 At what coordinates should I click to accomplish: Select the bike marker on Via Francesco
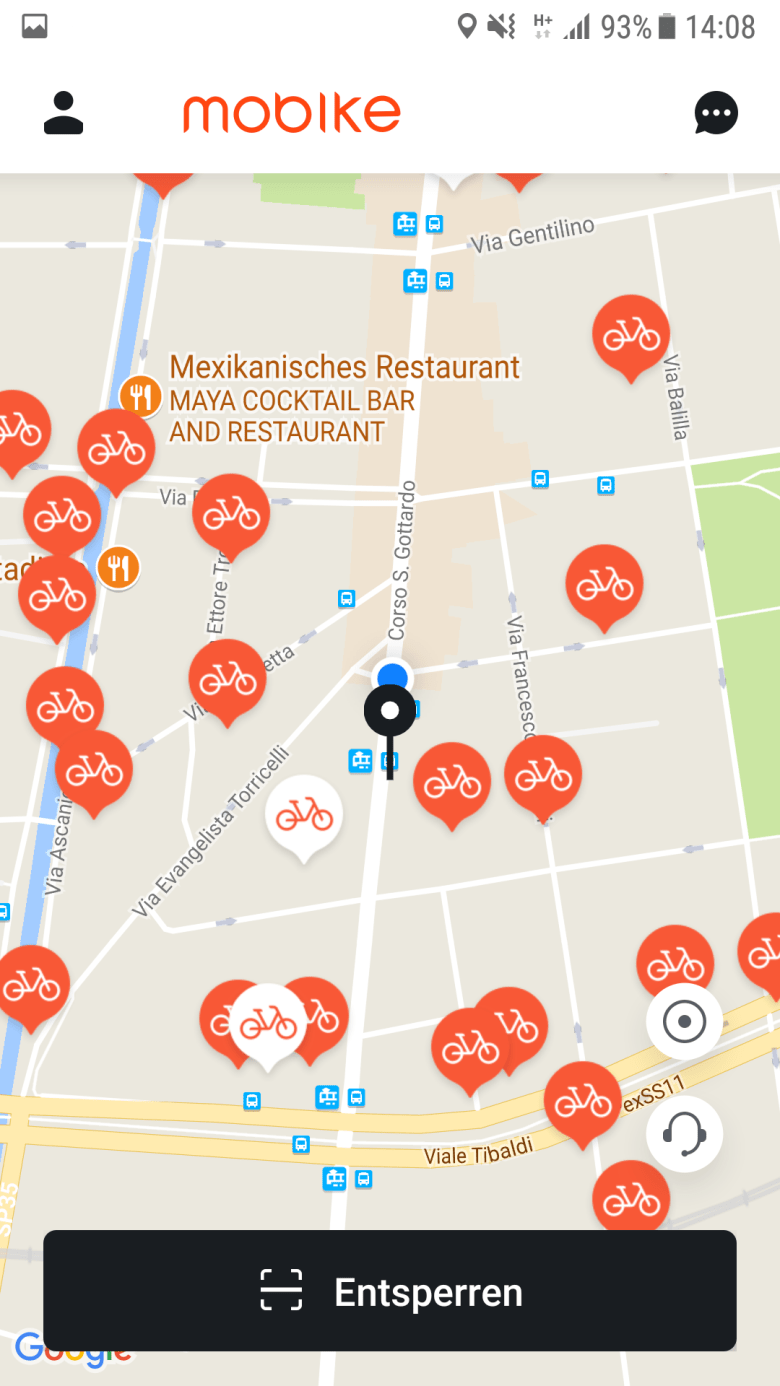coord(543,774)
